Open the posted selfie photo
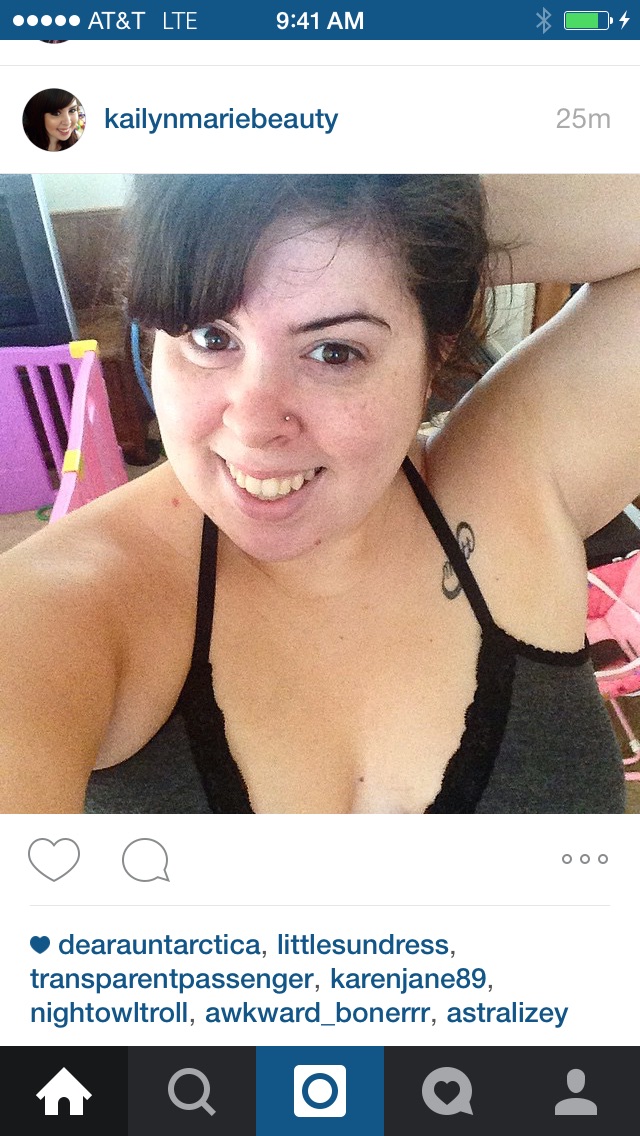640x1136 pixels. pyautogui.click(x=320, y=493)
